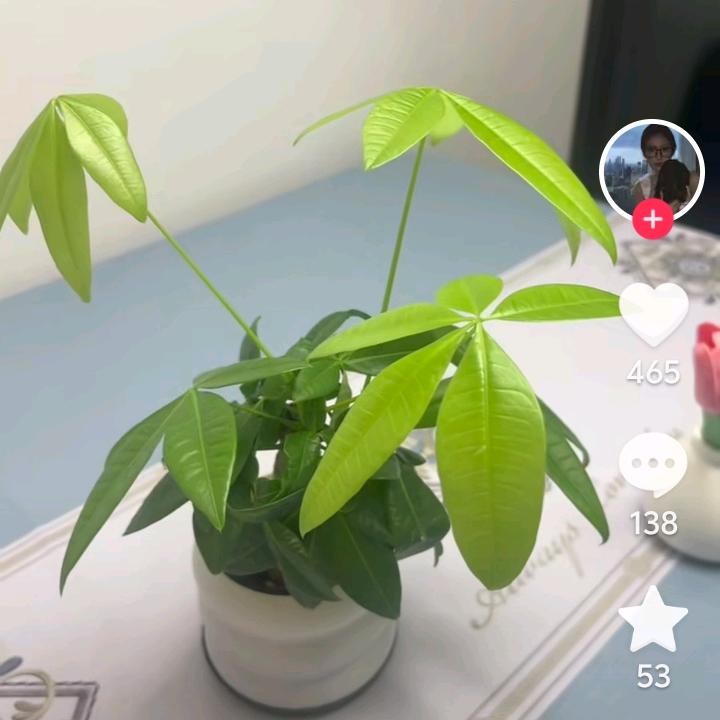The image size is (720, 720).
Task: Like this plant video
Action: coord(653,314)
